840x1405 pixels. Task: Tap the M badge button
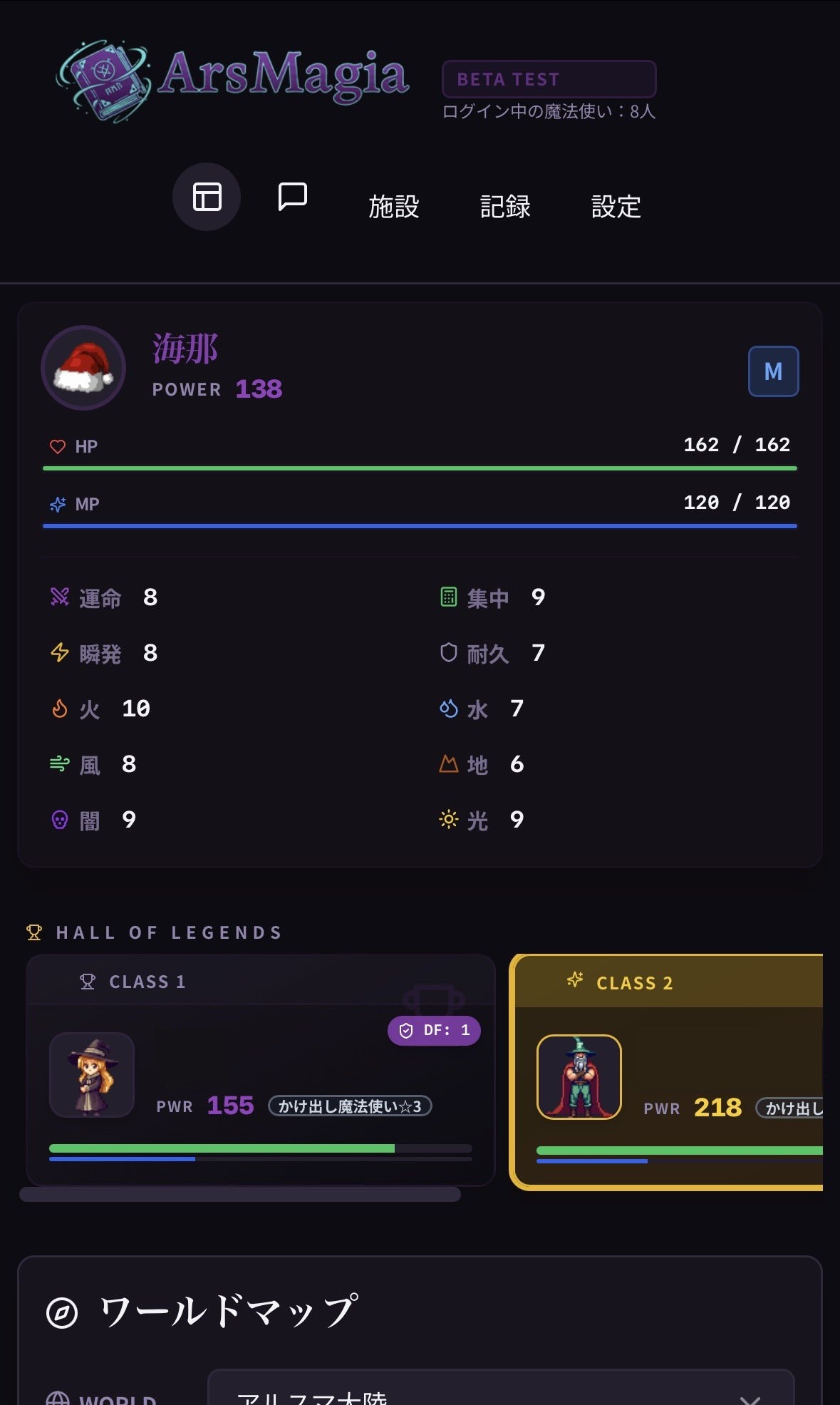click(773, 371)
